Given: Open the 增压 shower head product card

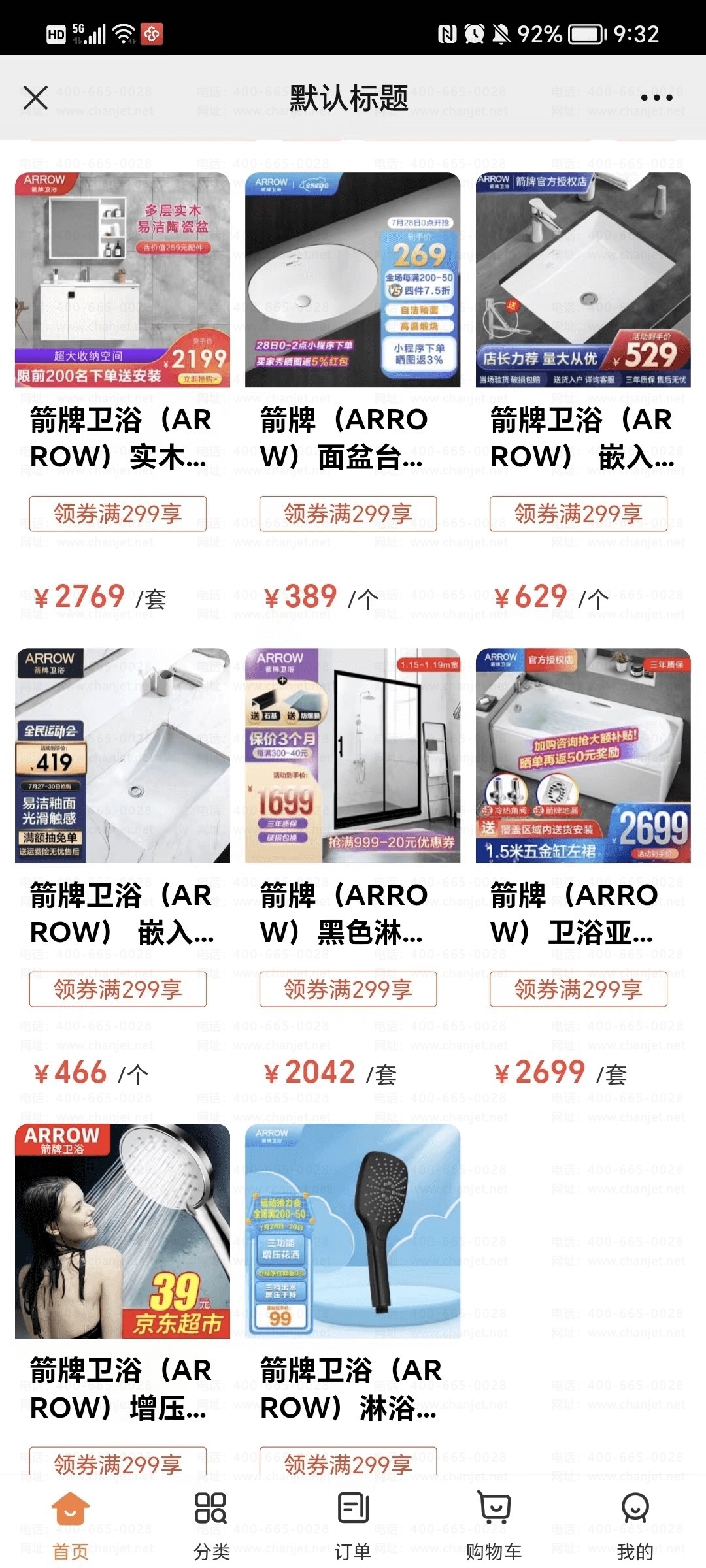Looking at the screenshot, I should tap(122, 1232).
